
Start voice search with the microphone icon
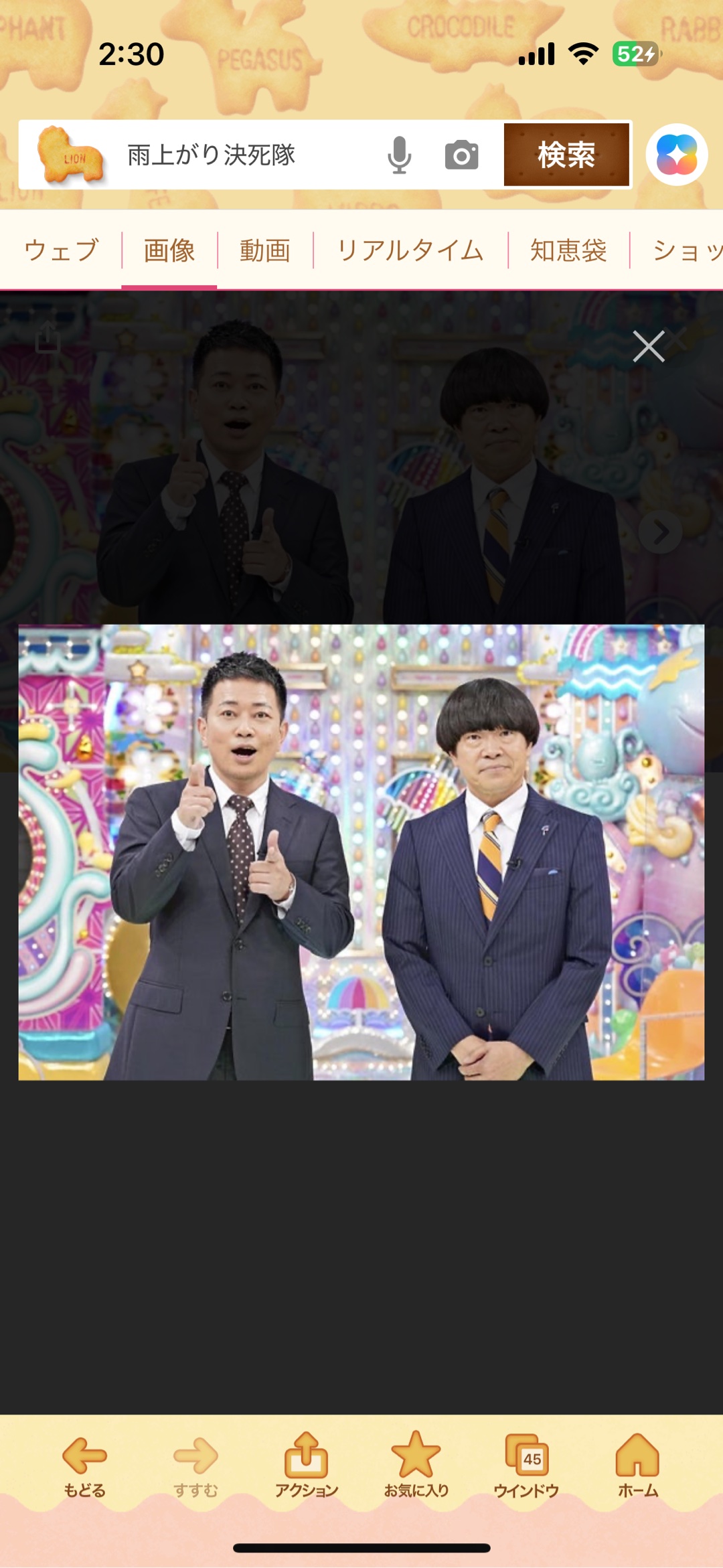(x=399, y=155)
